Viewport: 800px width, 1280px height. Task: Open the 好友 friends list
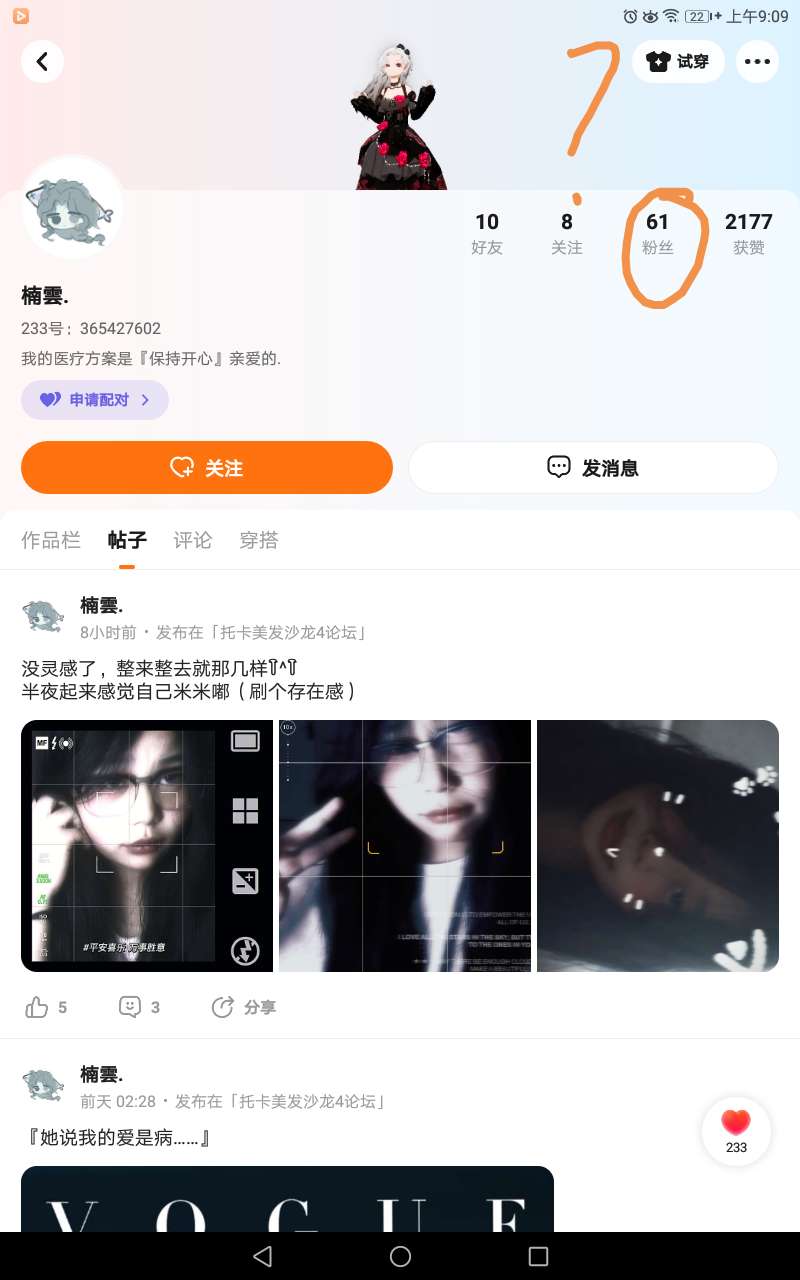pyautogui.click(x=487, y=233)
